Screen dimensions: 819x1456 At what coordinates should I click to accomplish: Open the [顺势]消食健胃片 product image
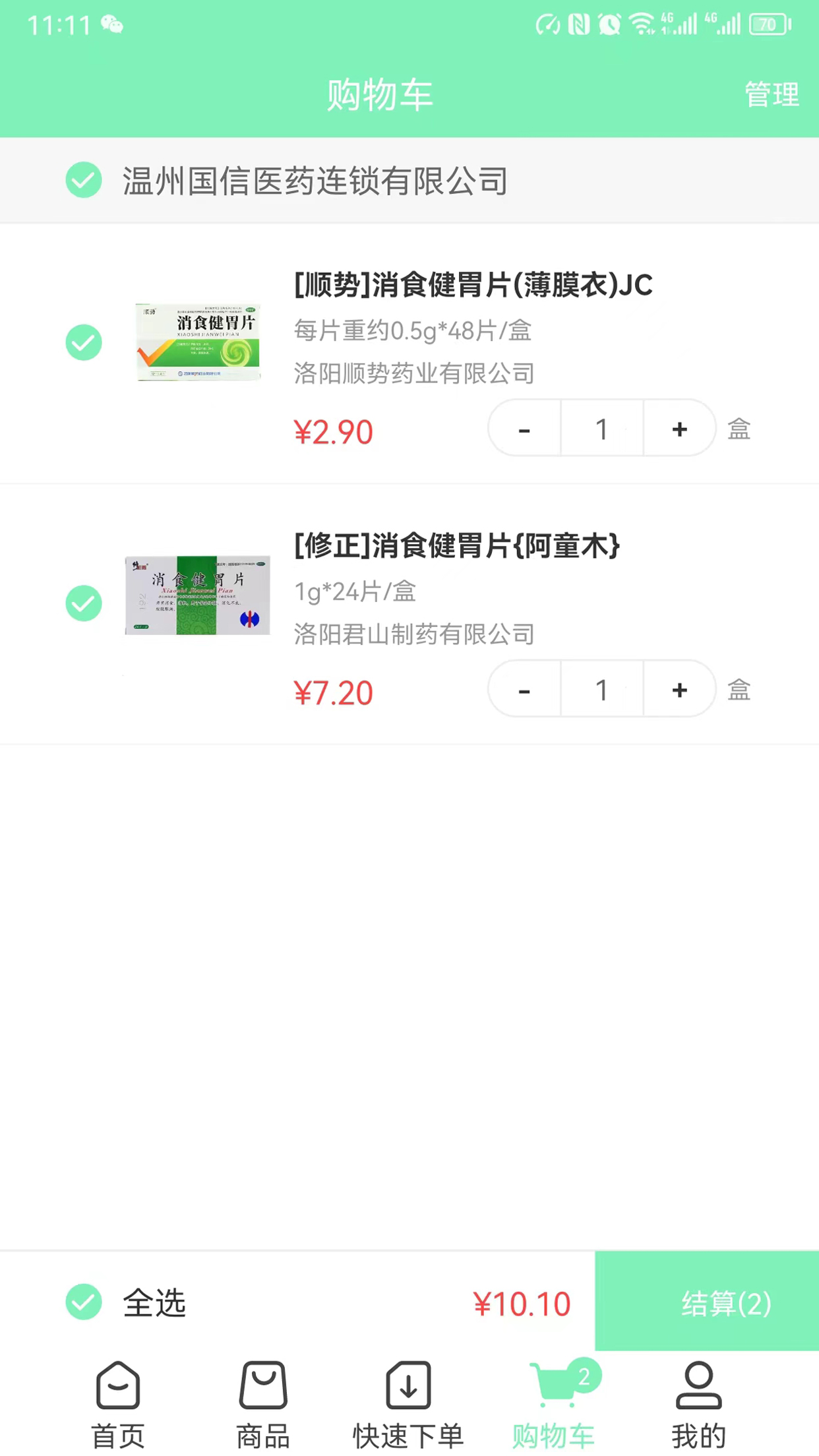click(x=198, y=342)
